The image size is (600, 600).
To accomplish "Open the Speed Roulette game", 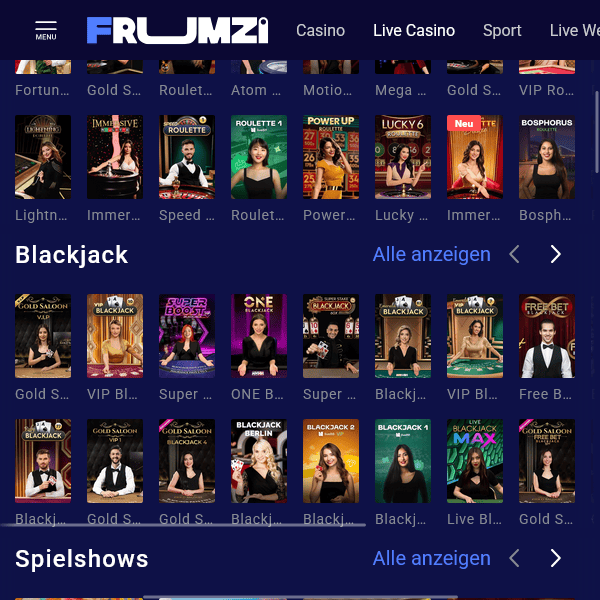I will (x=187, y=157).
